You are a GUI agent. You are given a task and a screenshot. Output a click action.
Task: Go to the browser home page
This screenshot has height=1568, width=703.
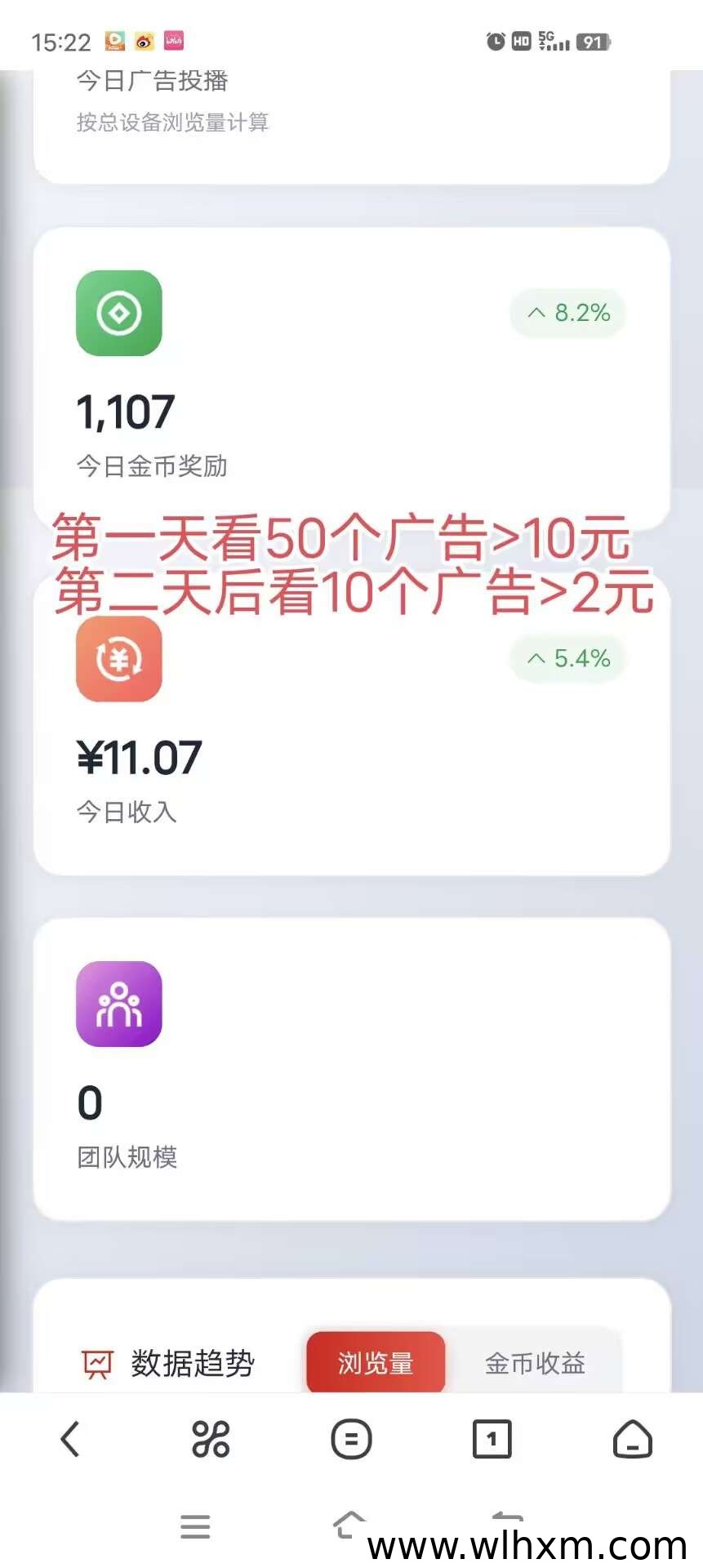632,1439
